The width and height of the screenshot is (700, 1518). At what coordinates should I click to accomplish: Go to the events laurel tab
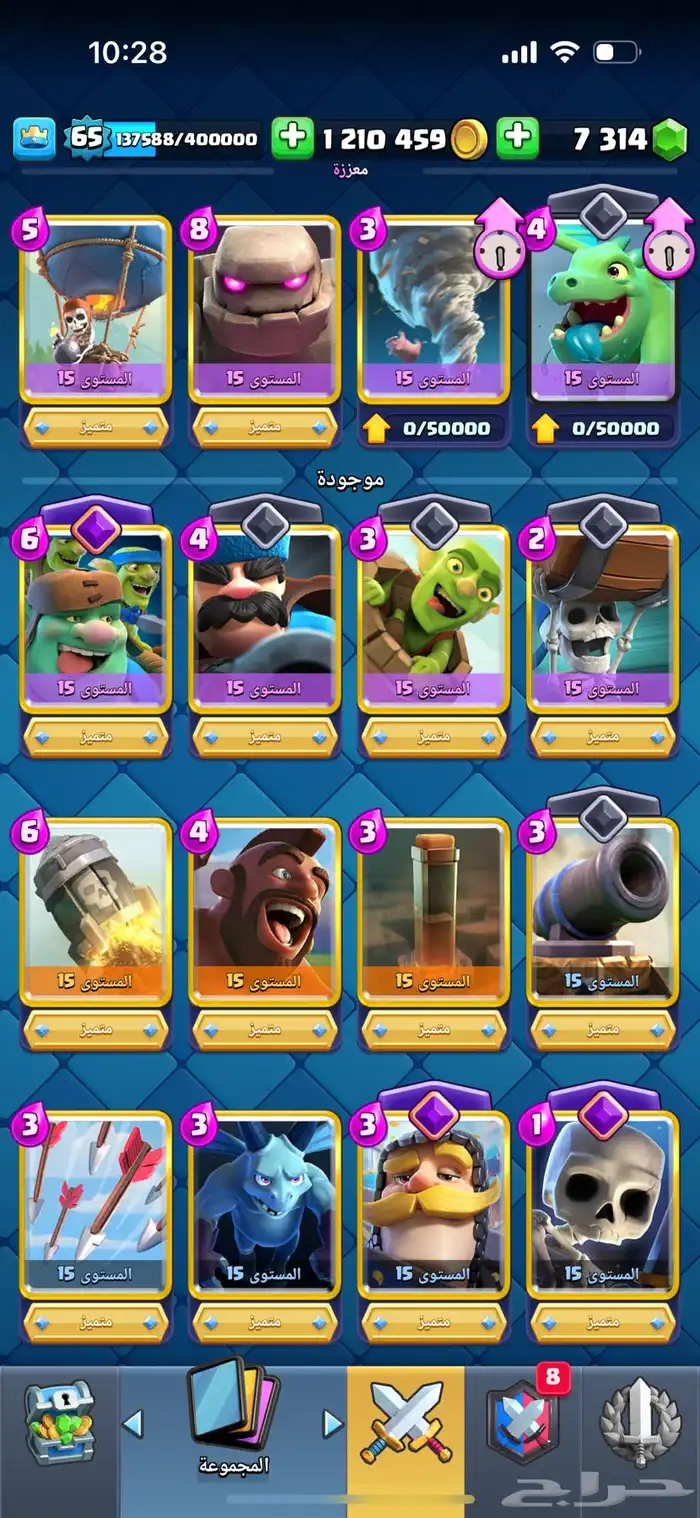640,1422
